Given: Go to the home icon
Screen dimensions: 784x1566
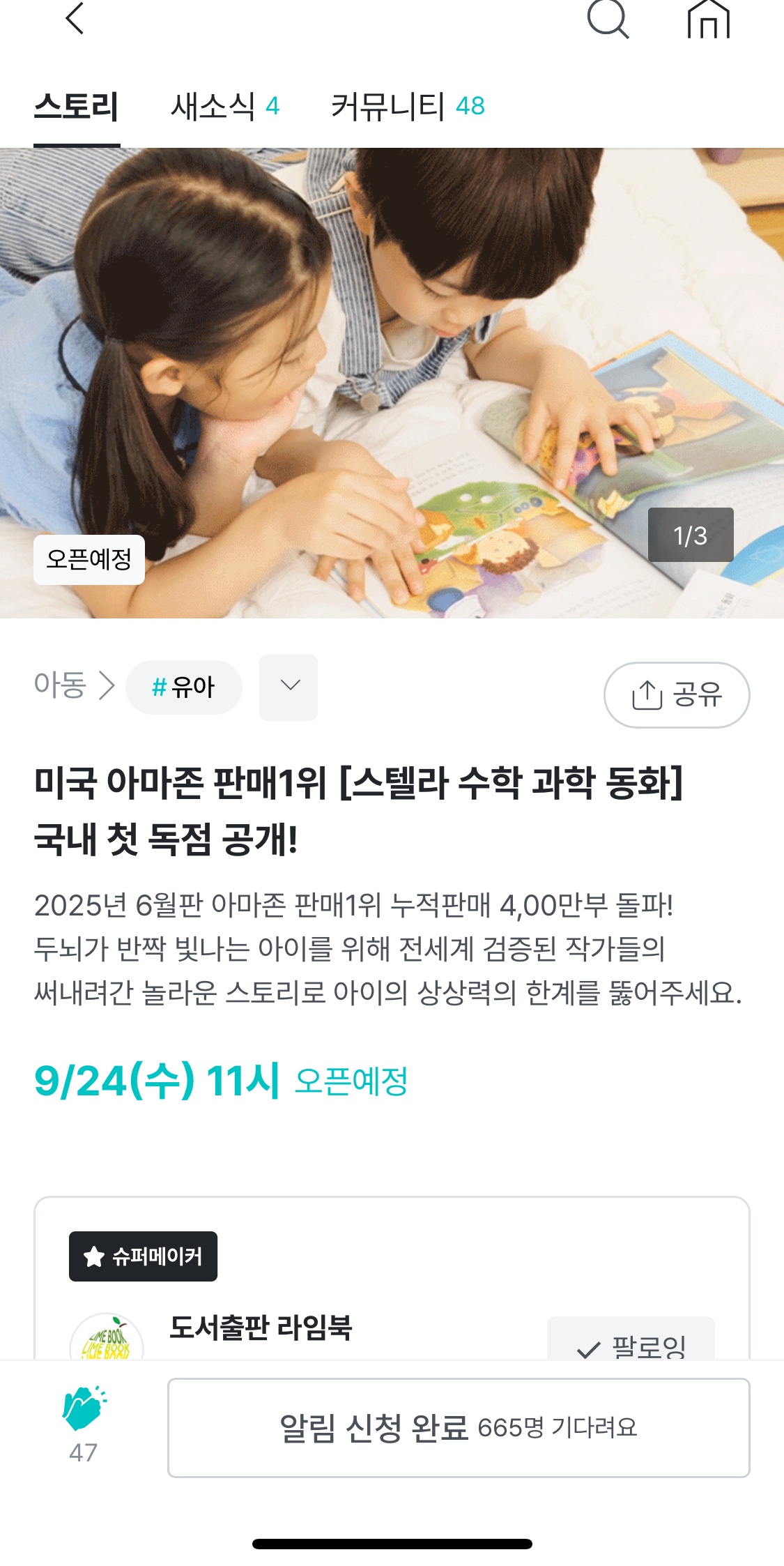Looking at the screenshot, I should click(x=708, y=20).
